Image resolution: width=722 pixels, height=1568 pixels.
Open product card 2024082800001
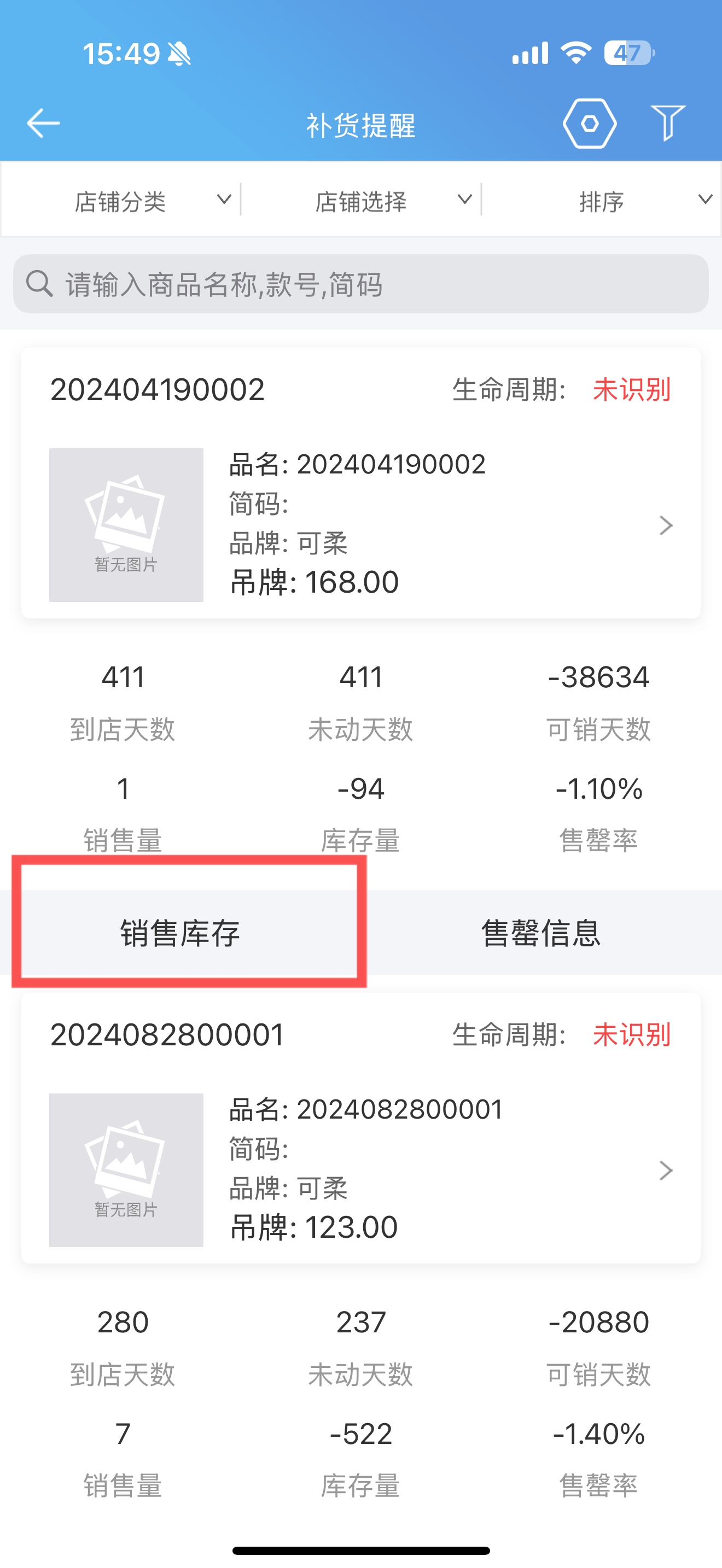pos(361,1128)
